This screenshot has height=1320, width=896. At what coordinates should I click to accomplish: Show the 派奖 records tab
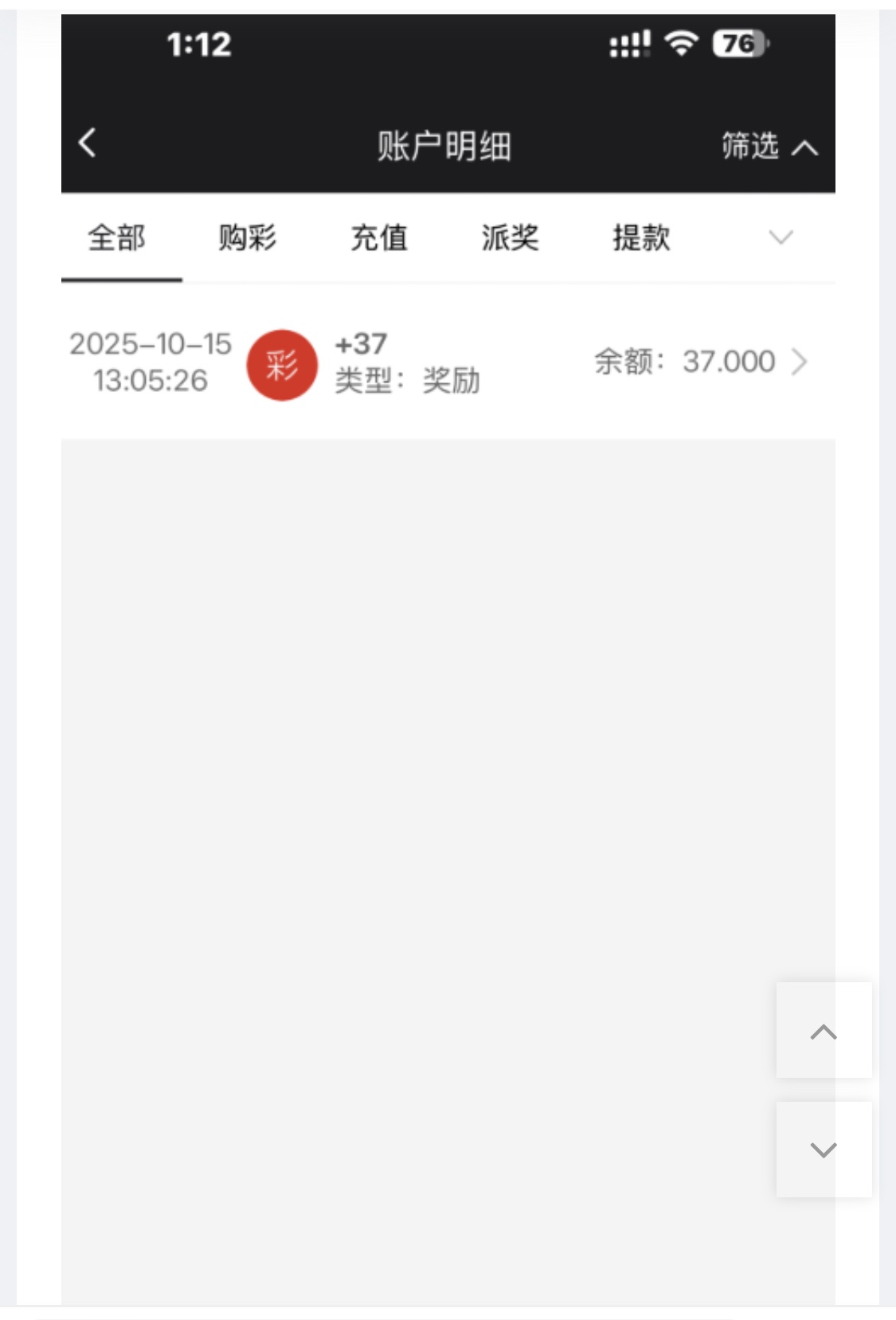pos(510,238)
